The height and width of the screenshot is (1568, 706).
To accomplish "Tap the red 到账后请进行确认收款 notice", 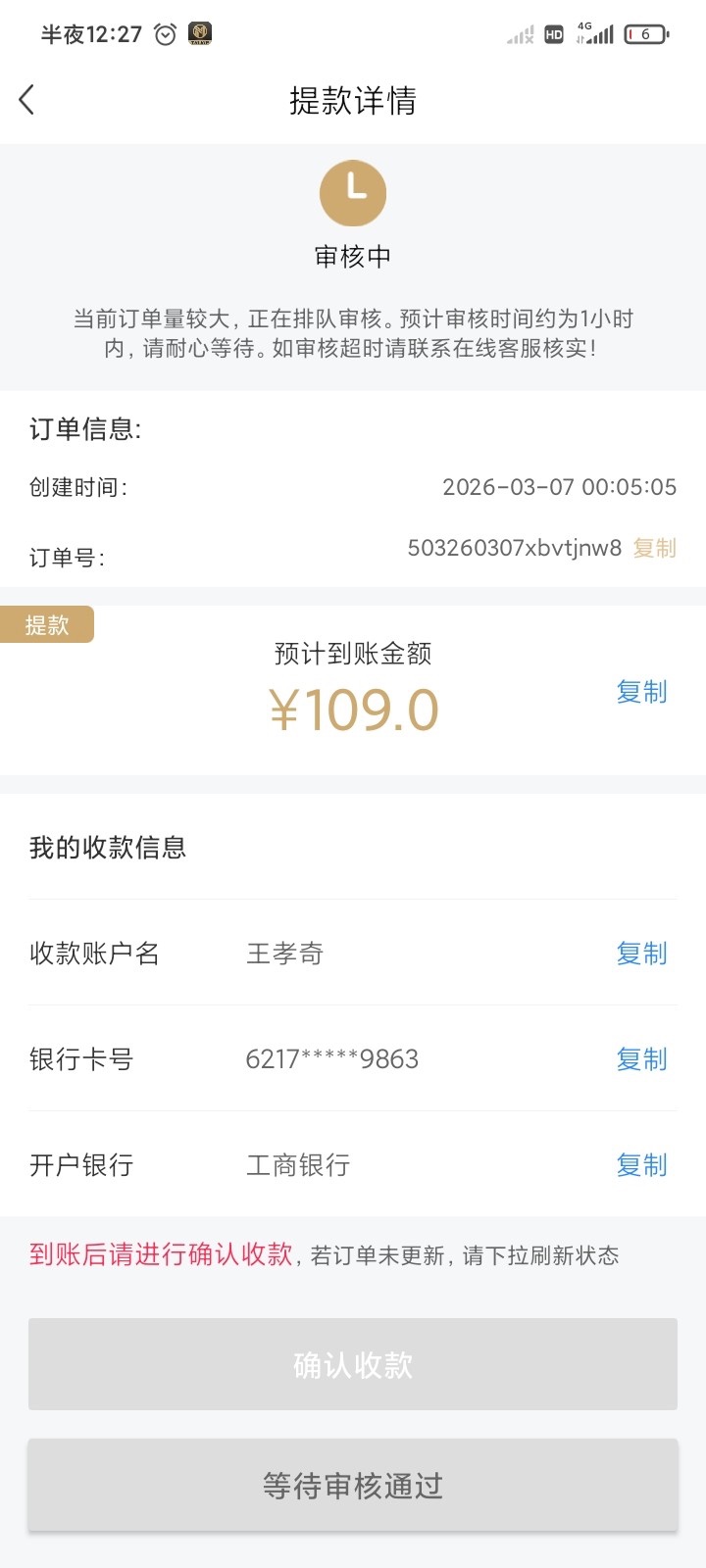I will click(x=160, y=1255).
